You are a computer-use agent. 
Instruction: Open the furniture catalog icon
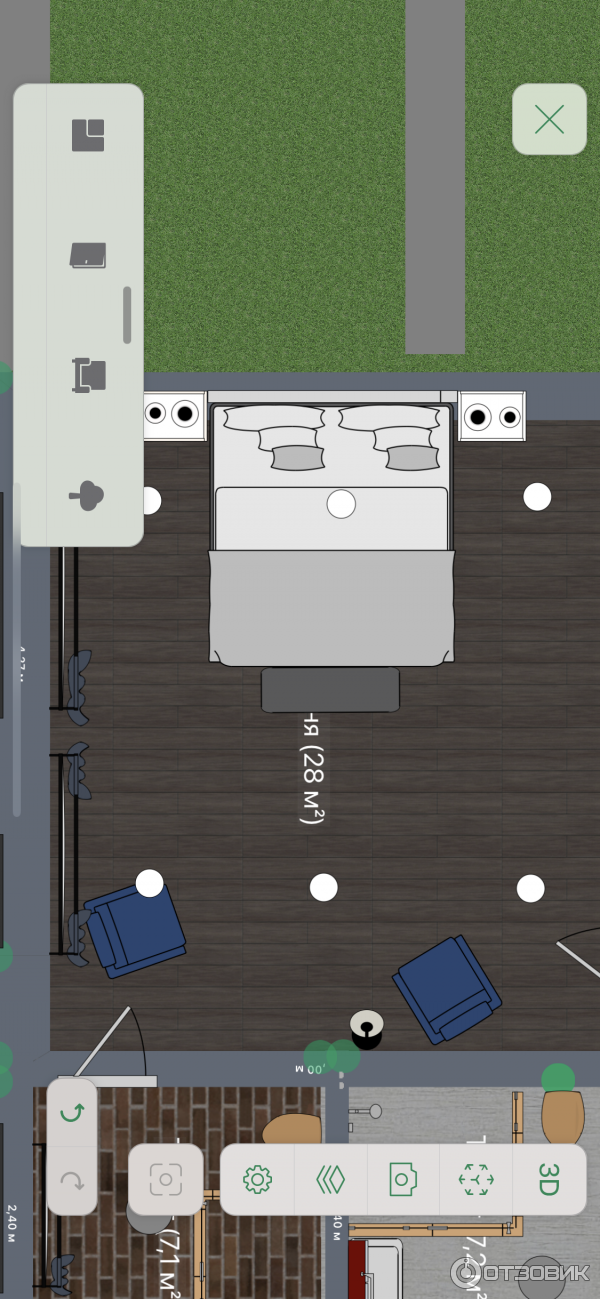(x=88, y=374)
